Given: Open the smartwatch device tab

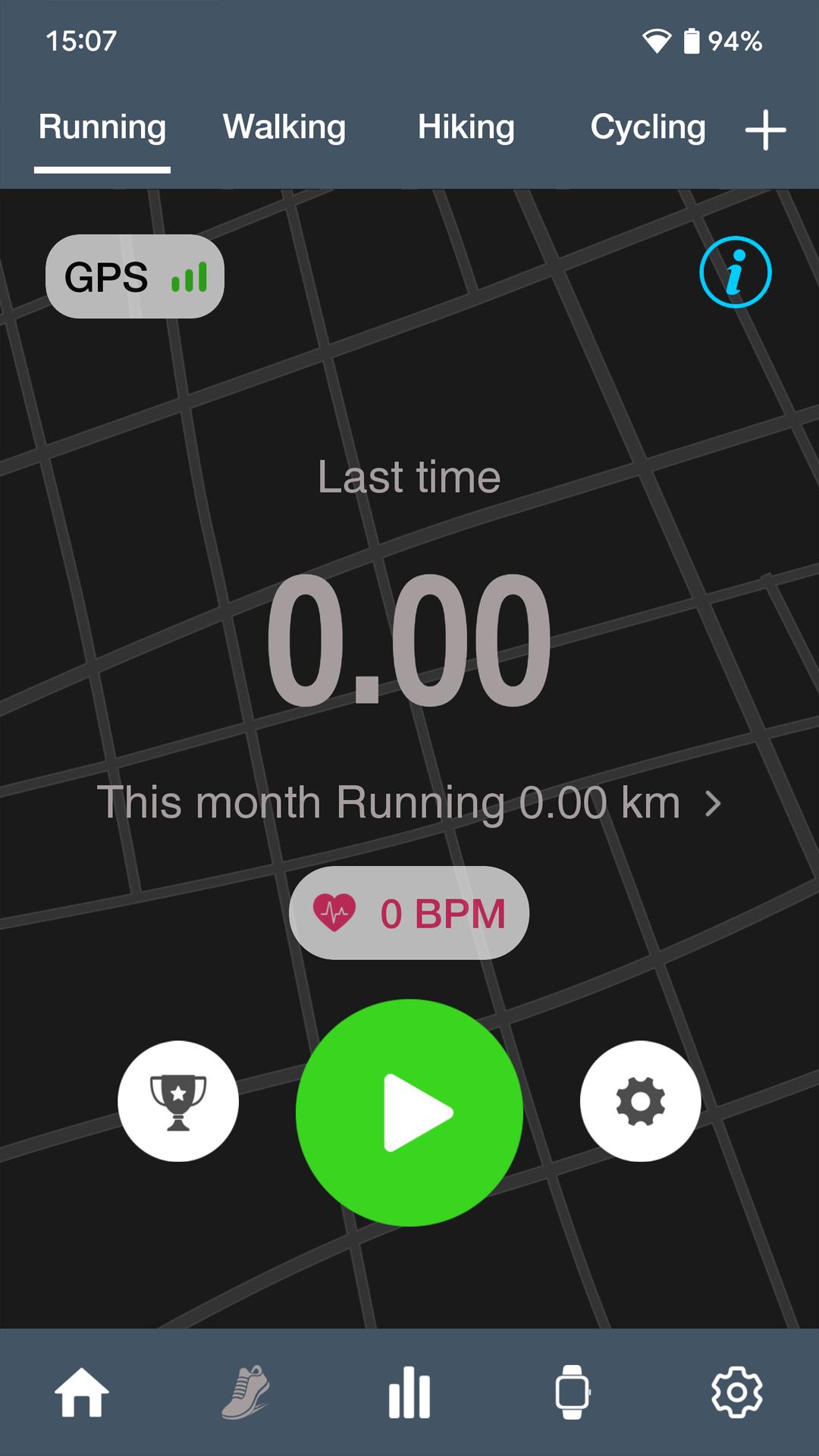Looking at the screenshot, I should [573, 1392].
